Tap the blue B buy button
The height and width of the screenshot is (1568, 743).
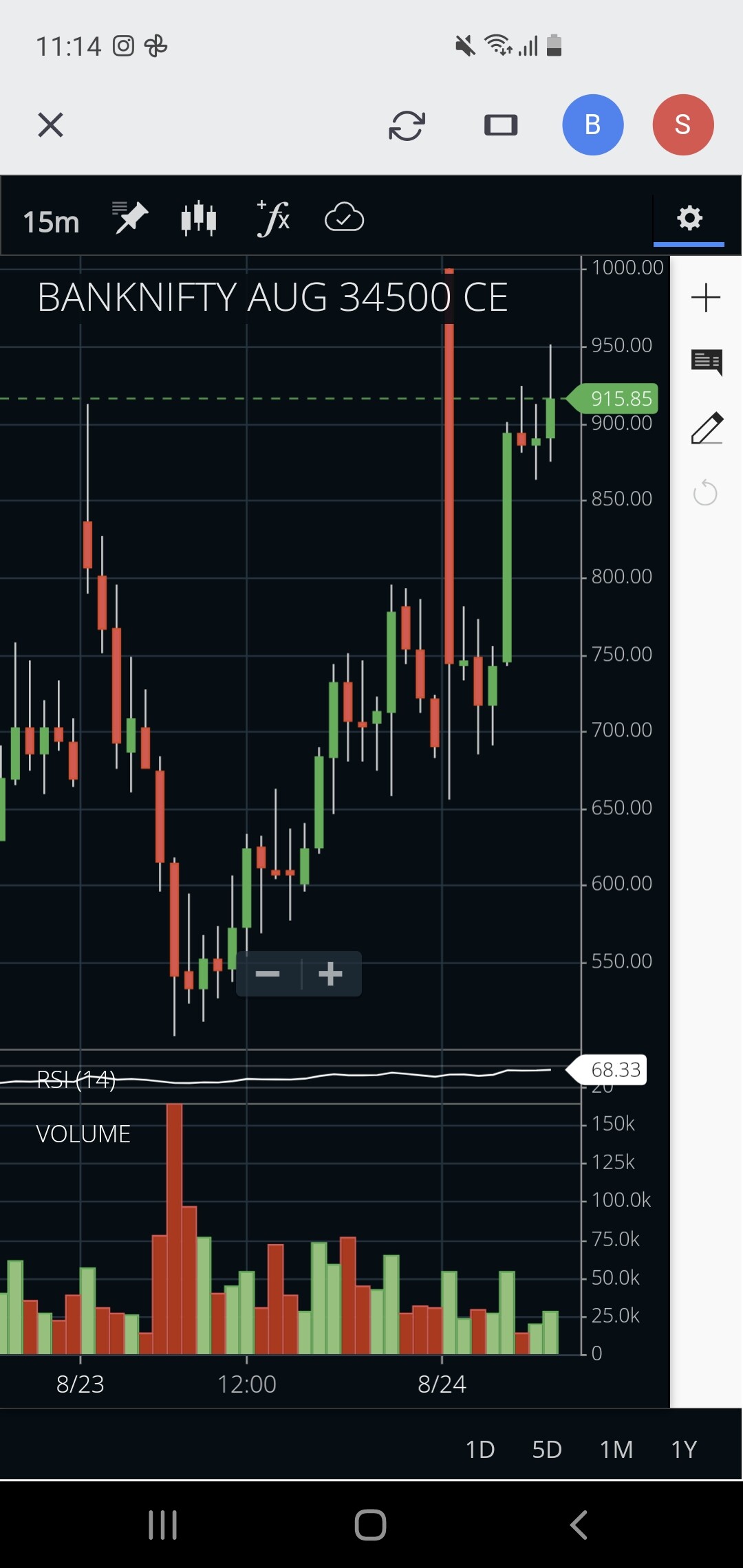[593, 124]
